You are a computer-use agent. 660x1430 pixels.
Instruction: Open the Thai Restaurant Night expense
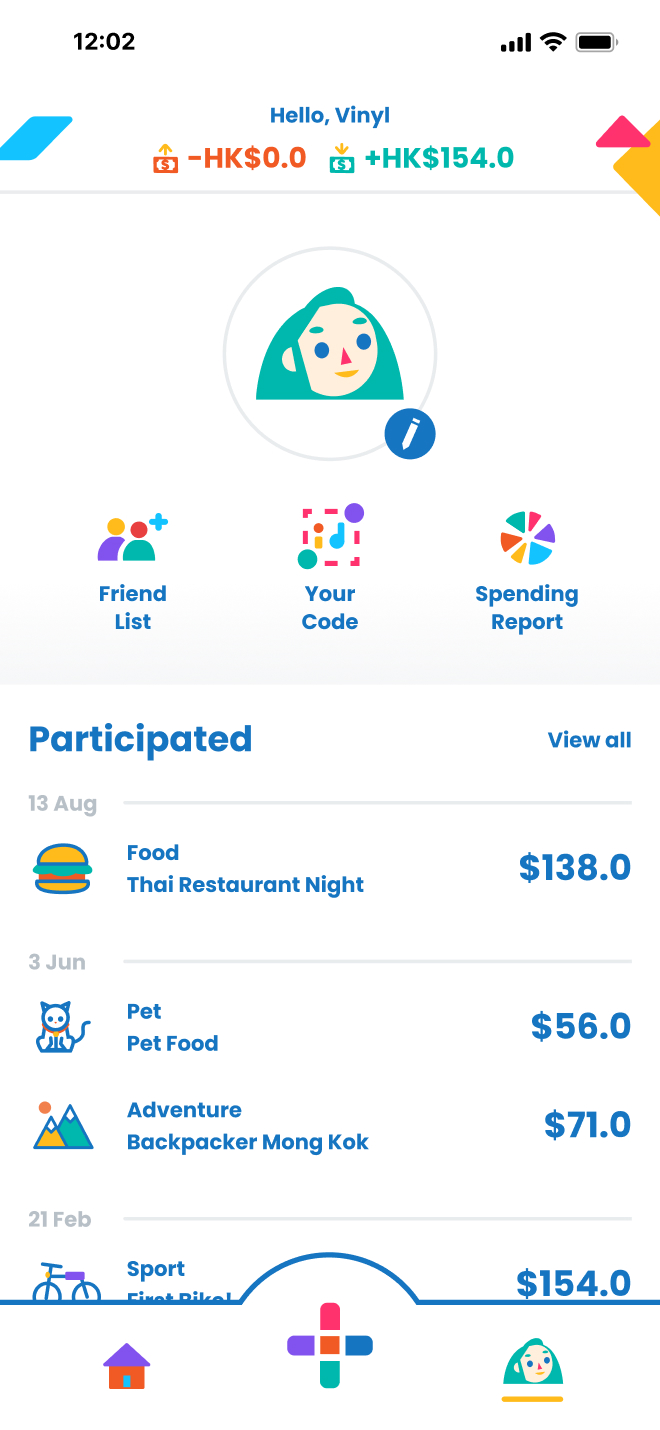(x=330, y=869)
